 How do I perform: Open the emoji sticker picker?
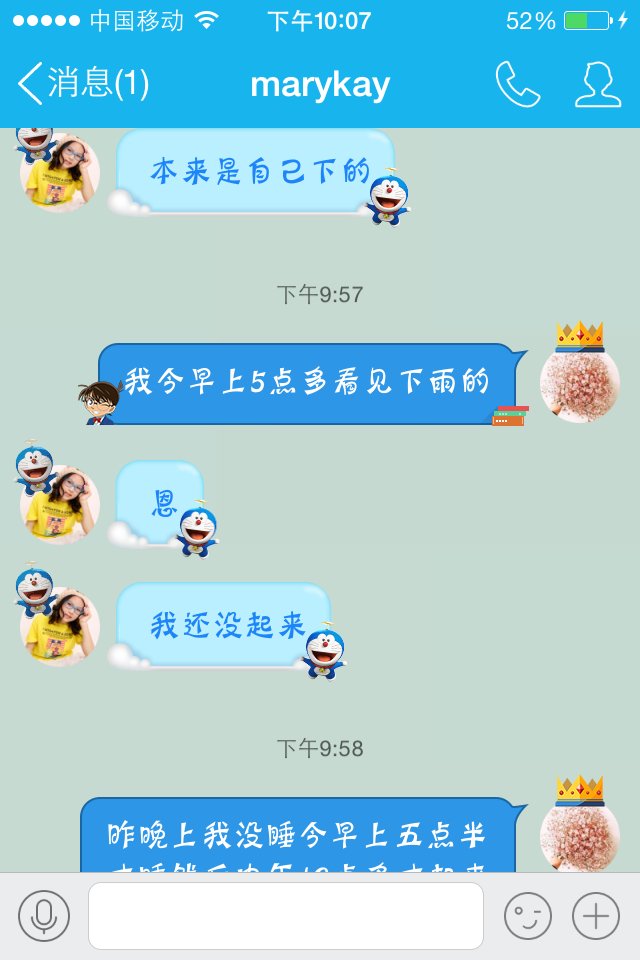pyautogui.click(x=527, y=915)
